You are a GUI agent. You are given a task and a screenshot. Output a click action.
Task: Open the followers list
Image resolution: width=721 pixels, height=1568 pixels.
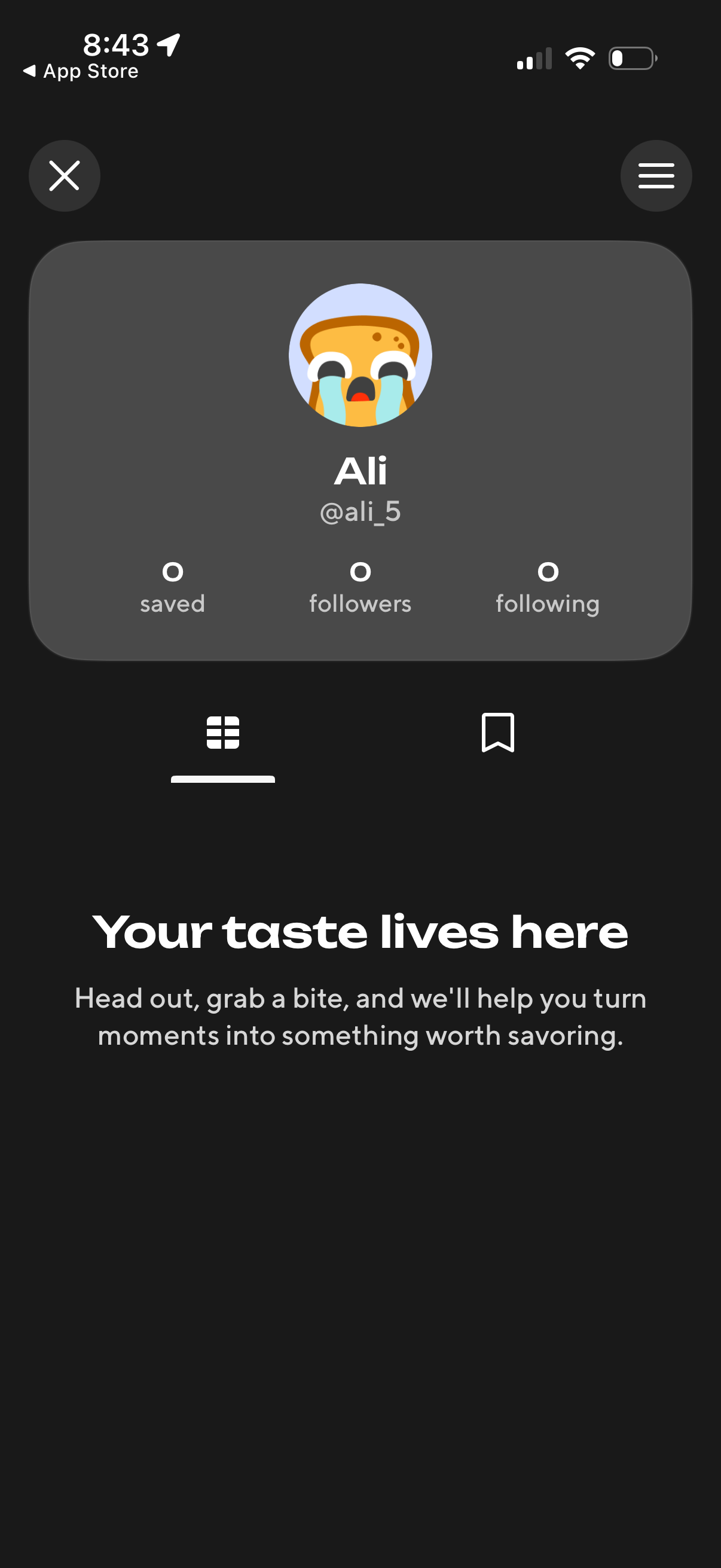tap(360, 586)
